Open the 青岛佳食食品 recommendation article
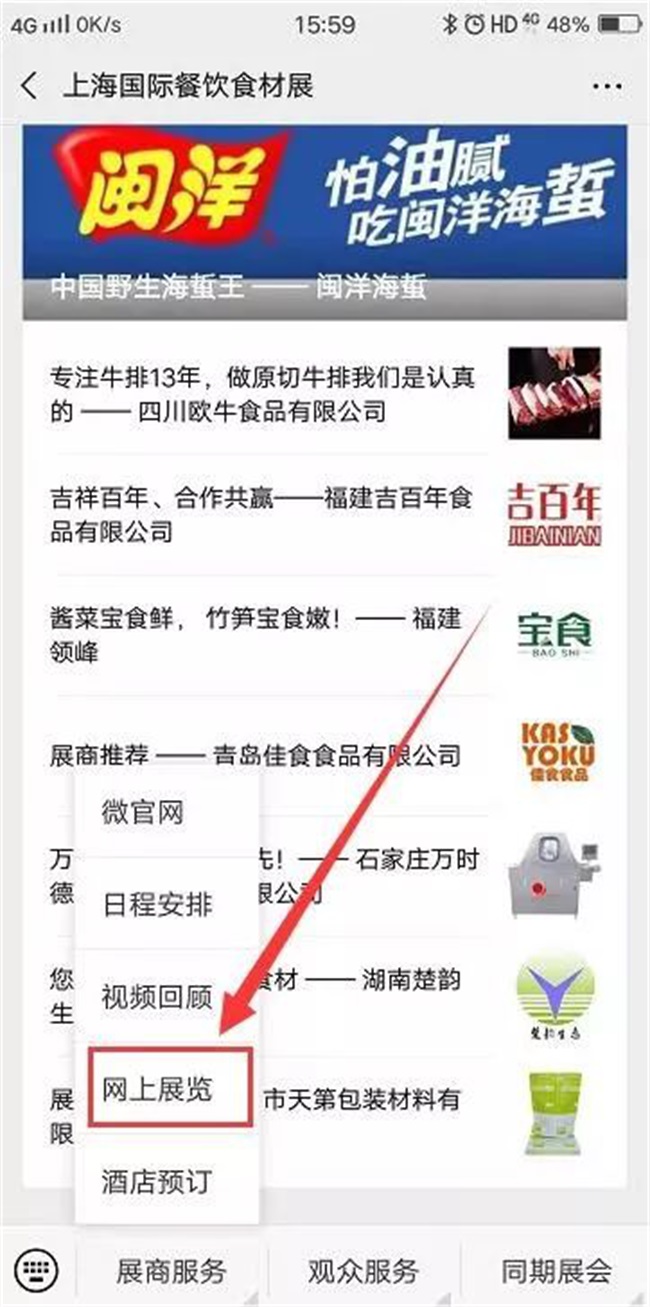The width and height of the screenshot is (650, 1307). pyautogui.click(x=270, y=755)
